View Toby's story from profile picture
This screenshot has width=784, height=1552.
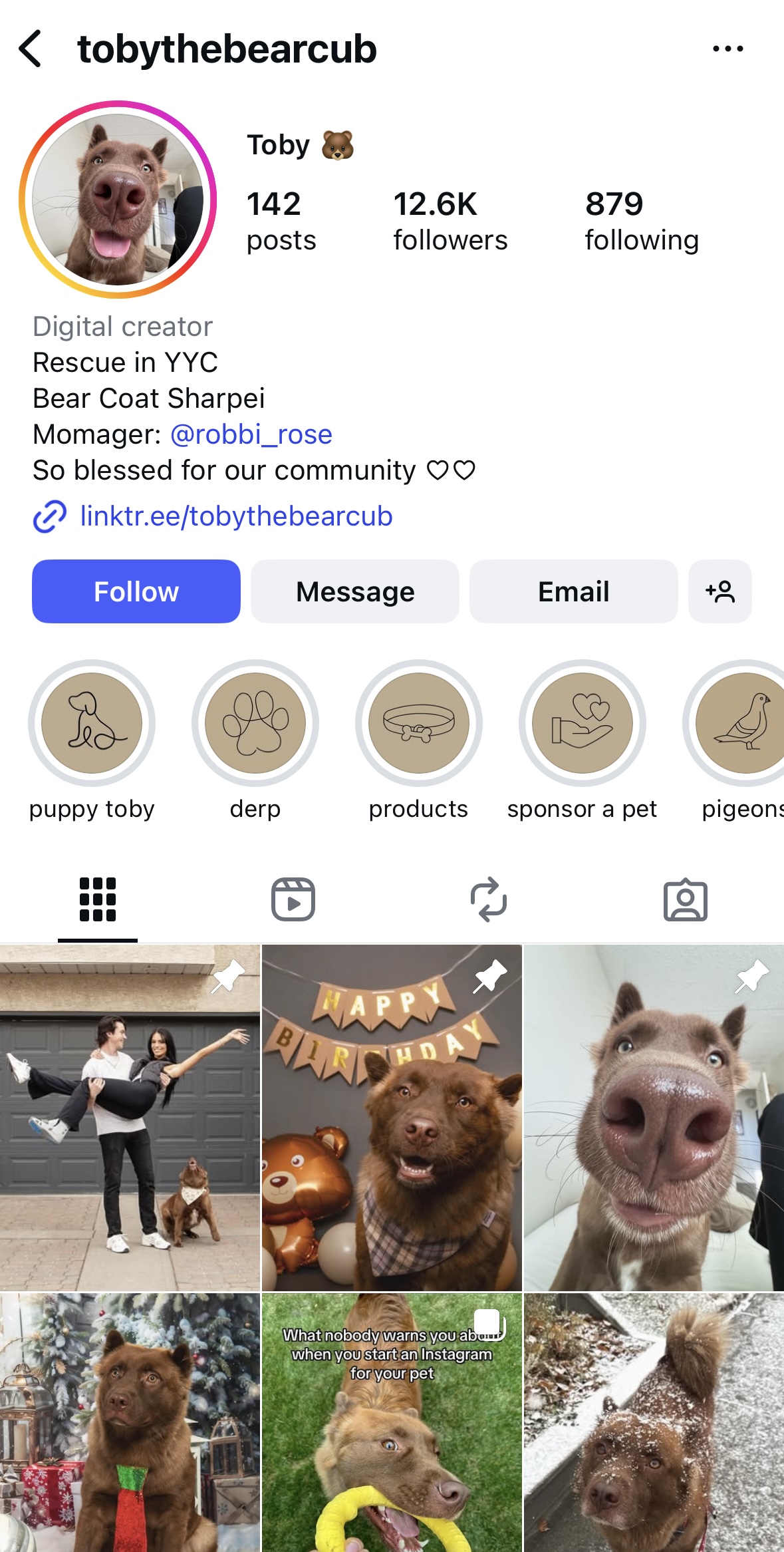tap(118, 200)
